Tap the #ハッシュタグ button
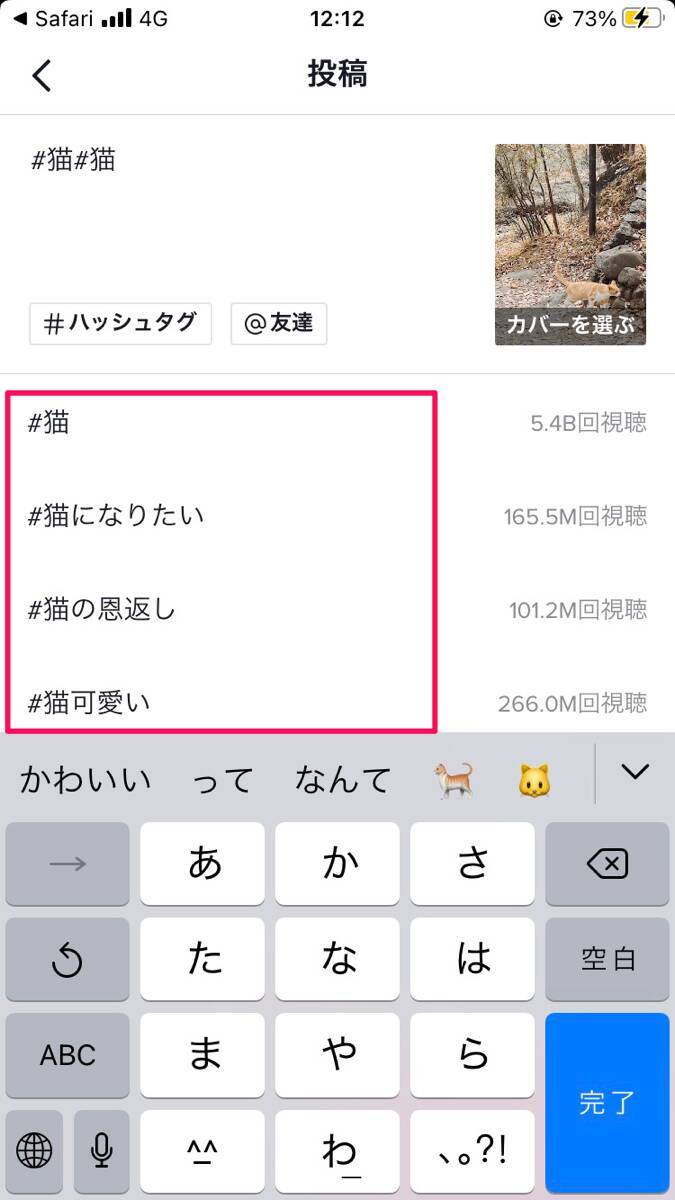The width and height of the screenshot is (675, 1200). [x=120, y=323]
